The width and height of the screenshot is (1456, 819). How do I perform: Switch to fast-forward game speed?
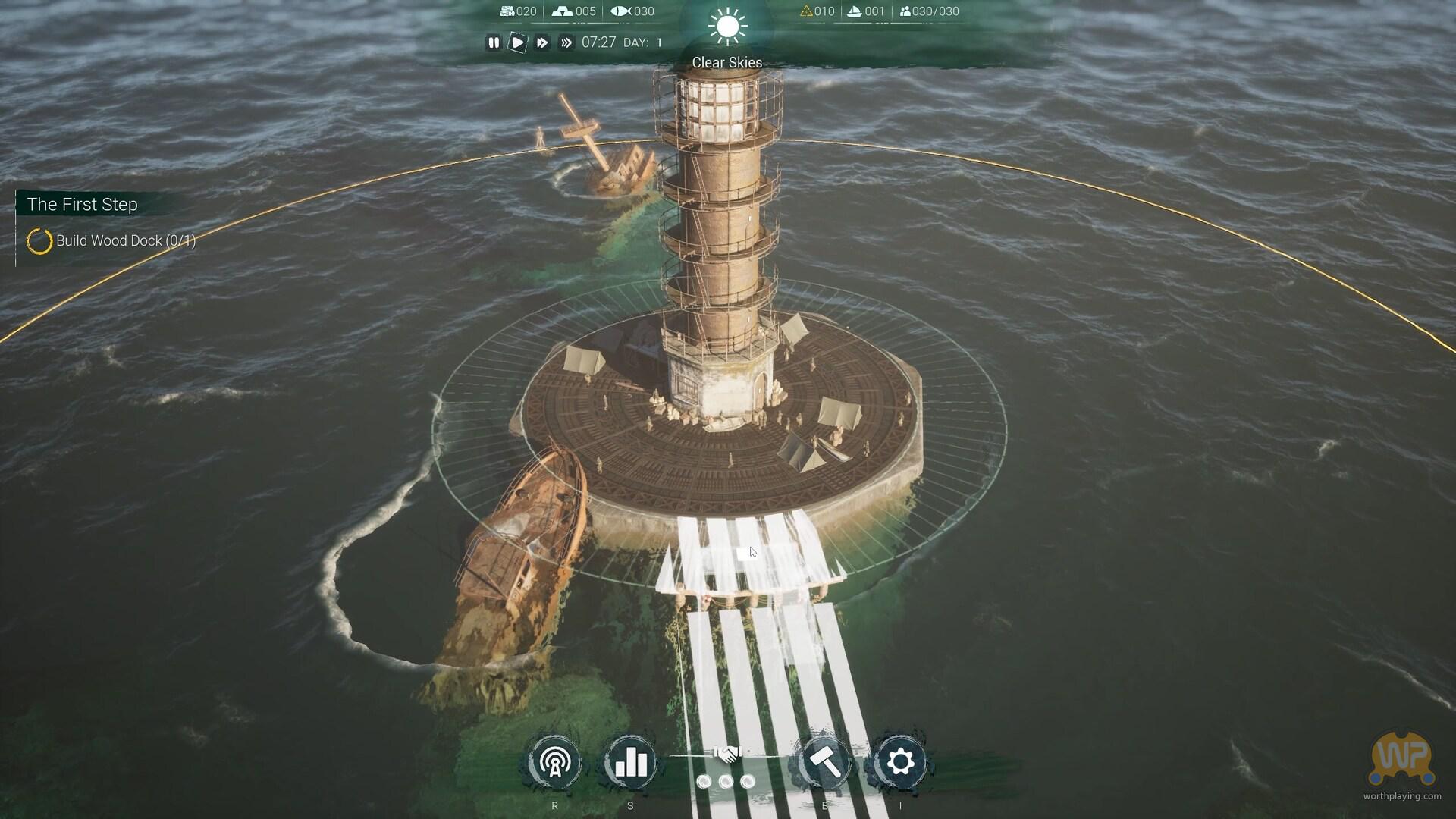point(541,42)
